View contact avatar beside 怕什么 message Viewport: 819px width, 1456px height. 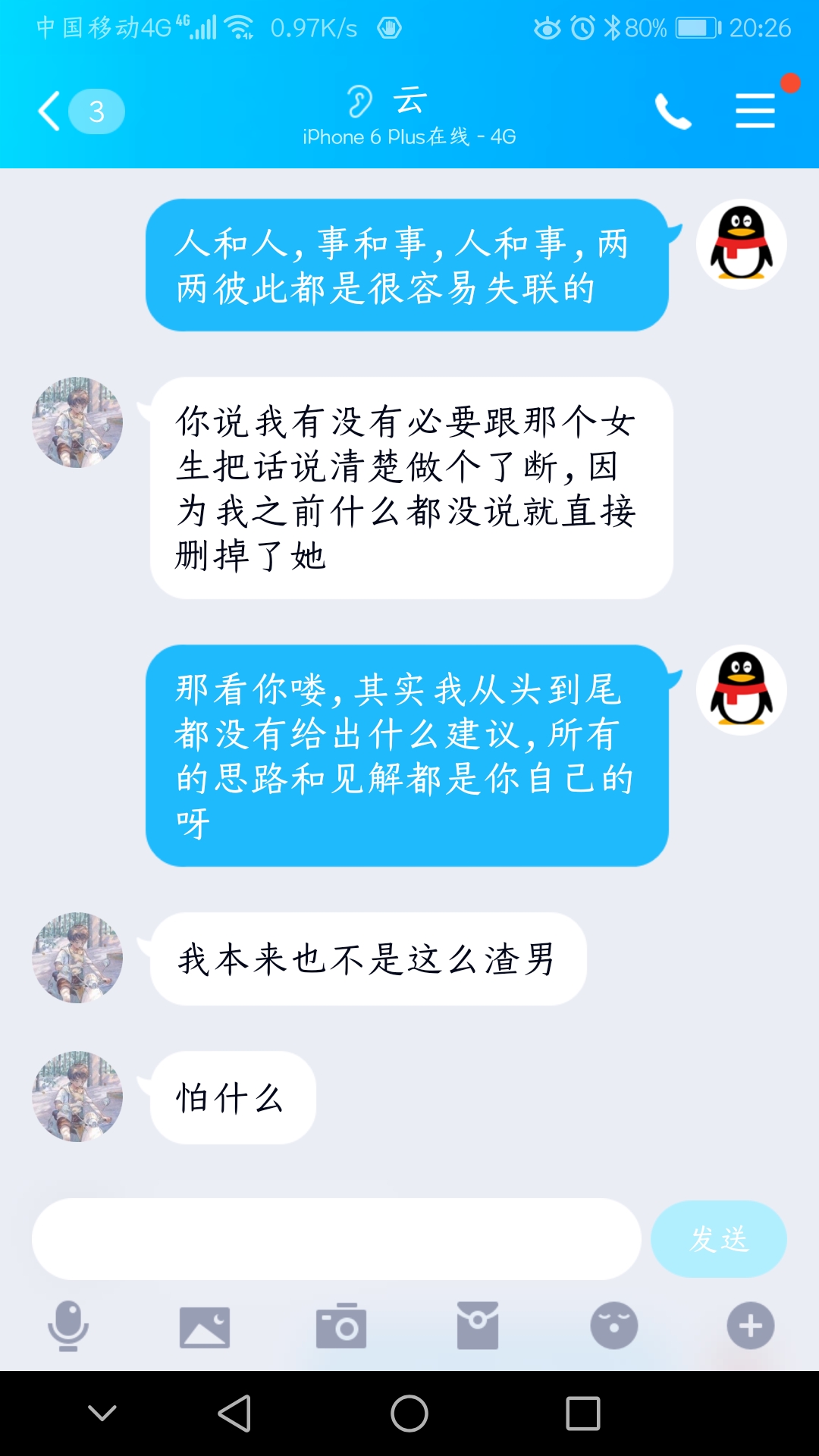77,1097
